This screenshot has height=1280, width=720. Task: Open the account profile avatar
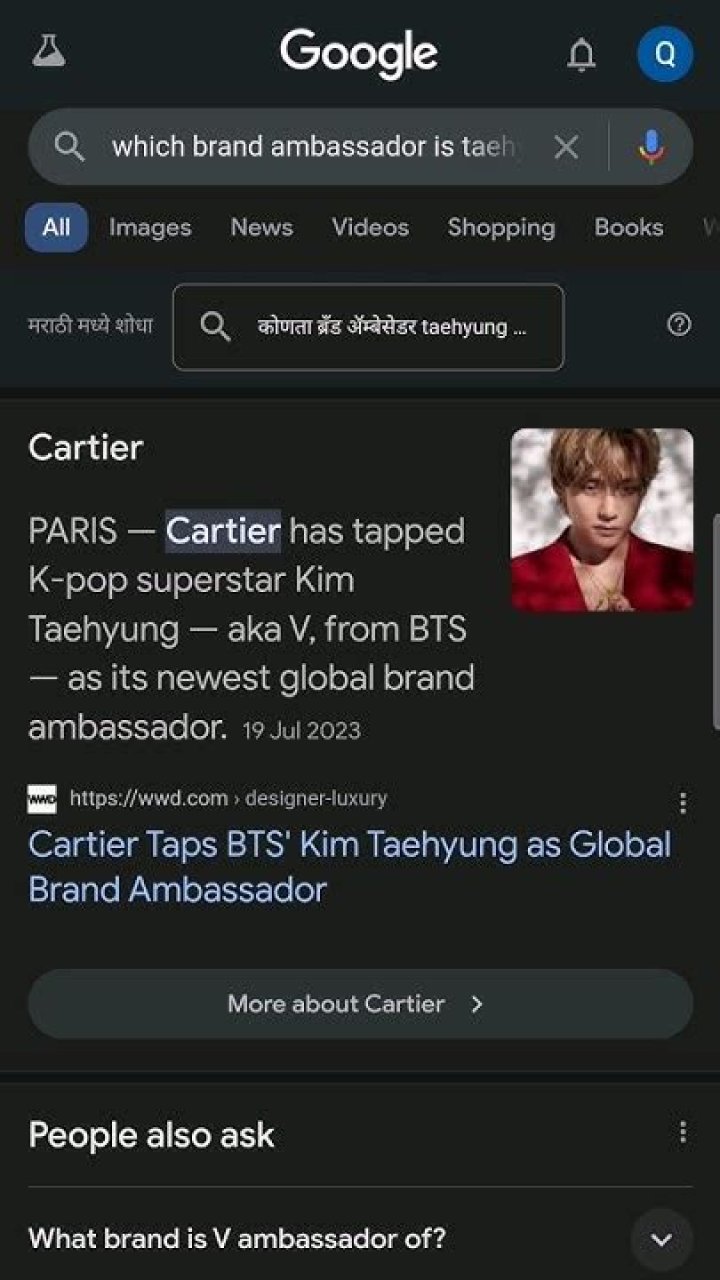[x=664, y=54]
